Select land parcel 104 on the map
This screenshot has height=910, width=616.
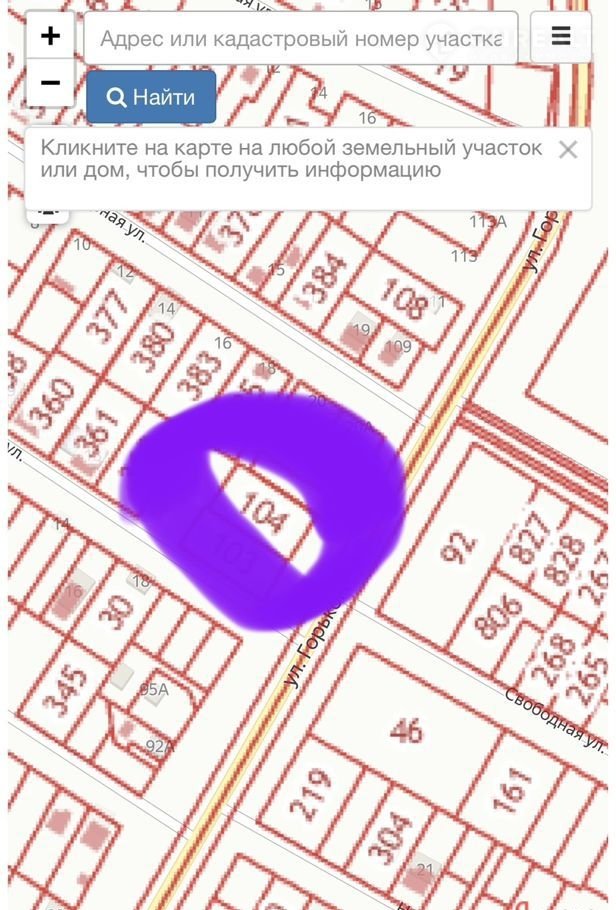(x=265, y=514)
